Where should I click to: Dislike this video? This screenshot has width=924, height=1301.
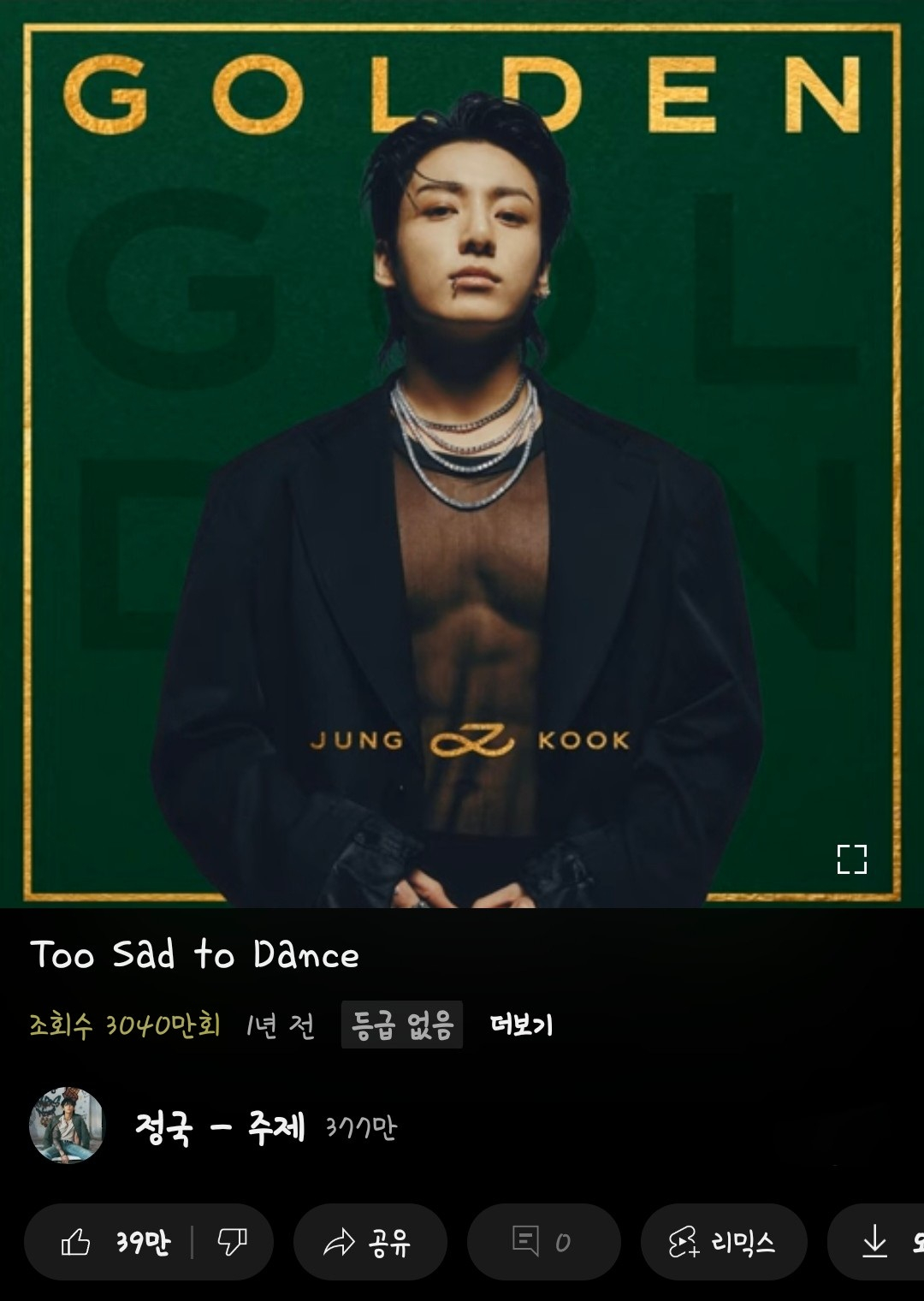point(232,1242)
